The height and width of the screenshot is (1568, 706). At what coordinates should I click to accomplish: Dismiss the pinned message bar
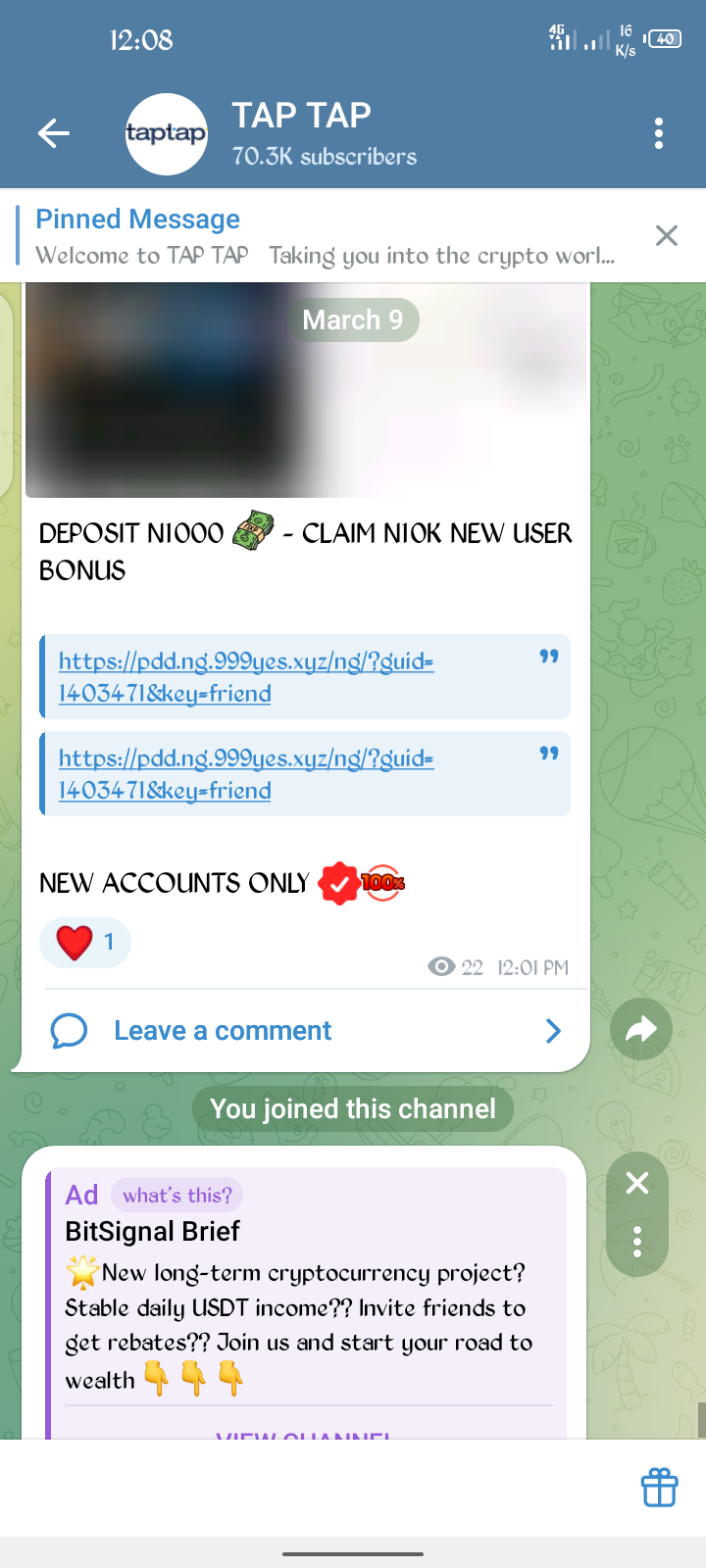tap(667, 235)
